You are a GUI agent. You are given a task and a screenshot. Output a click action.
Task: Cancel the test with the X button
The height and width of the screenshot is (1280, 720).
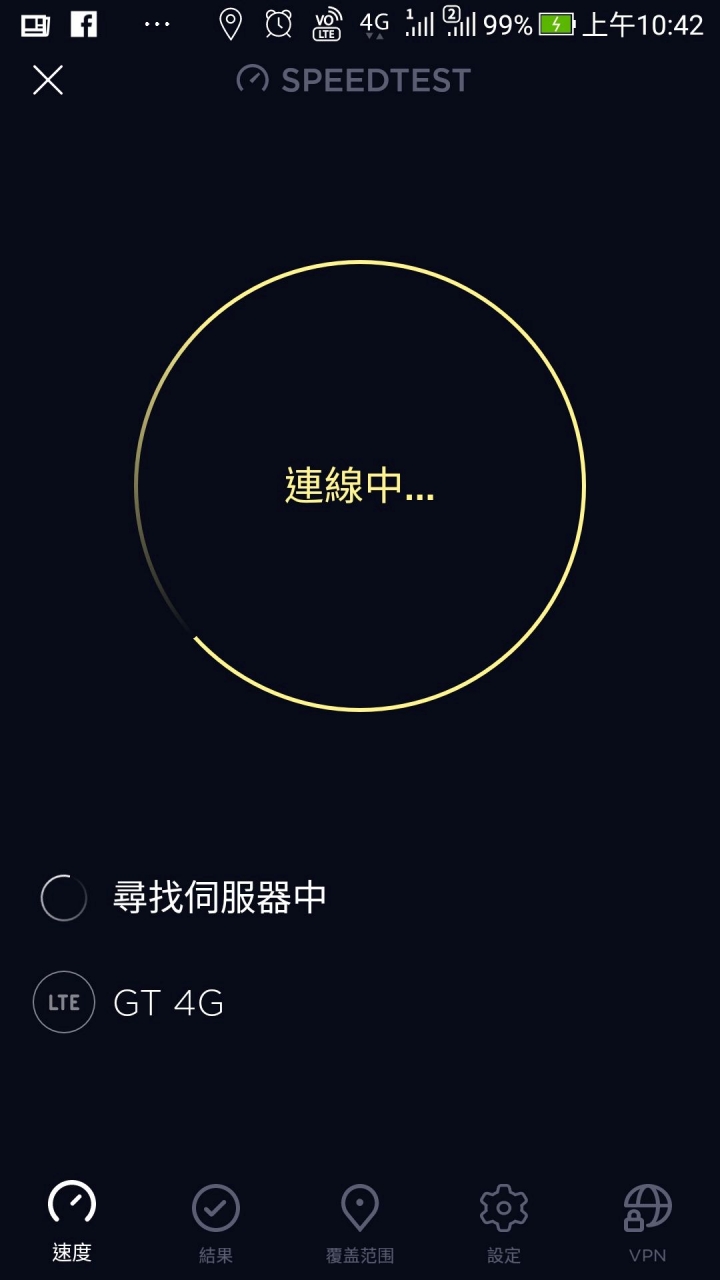(48, 80)
